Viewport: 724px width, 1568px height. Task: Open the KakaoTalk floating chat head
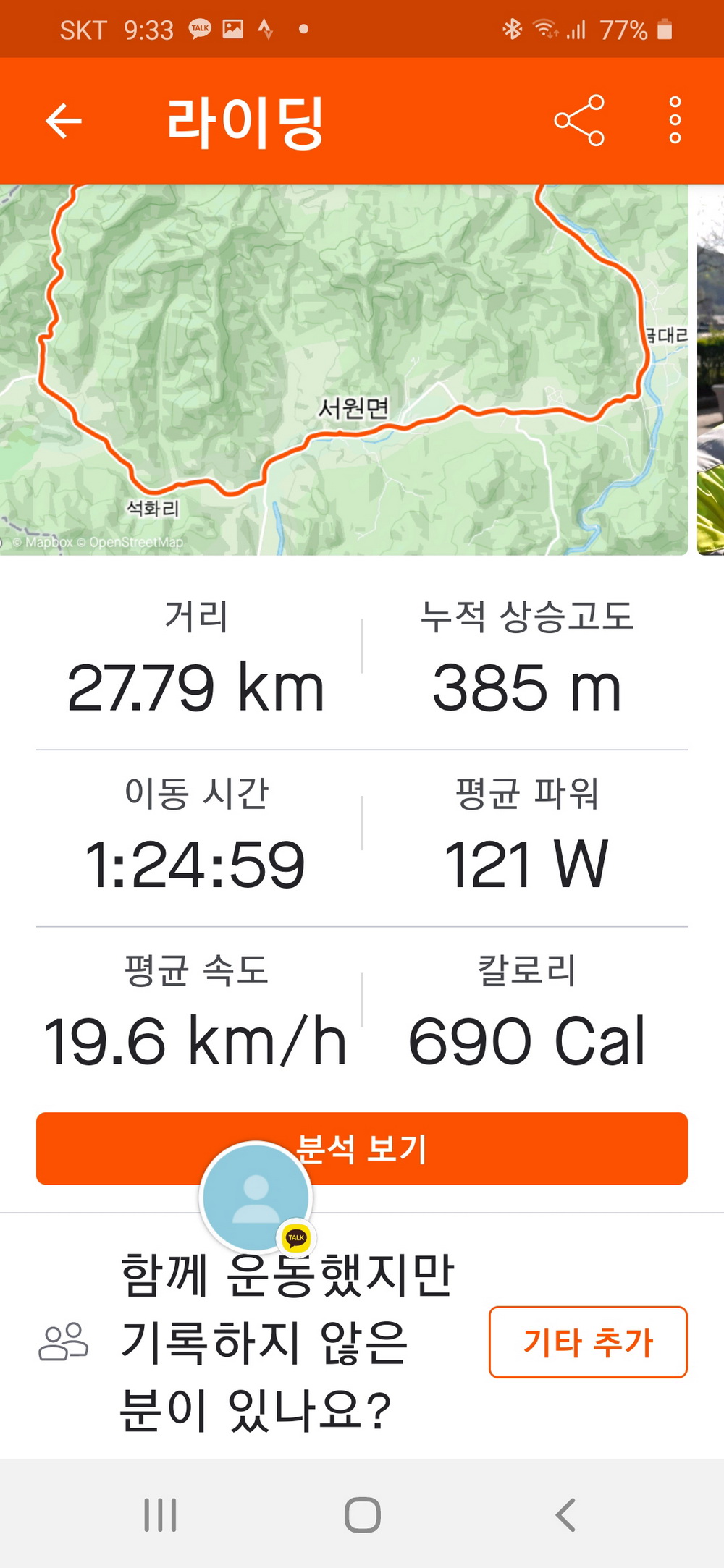pos(256,1198)
